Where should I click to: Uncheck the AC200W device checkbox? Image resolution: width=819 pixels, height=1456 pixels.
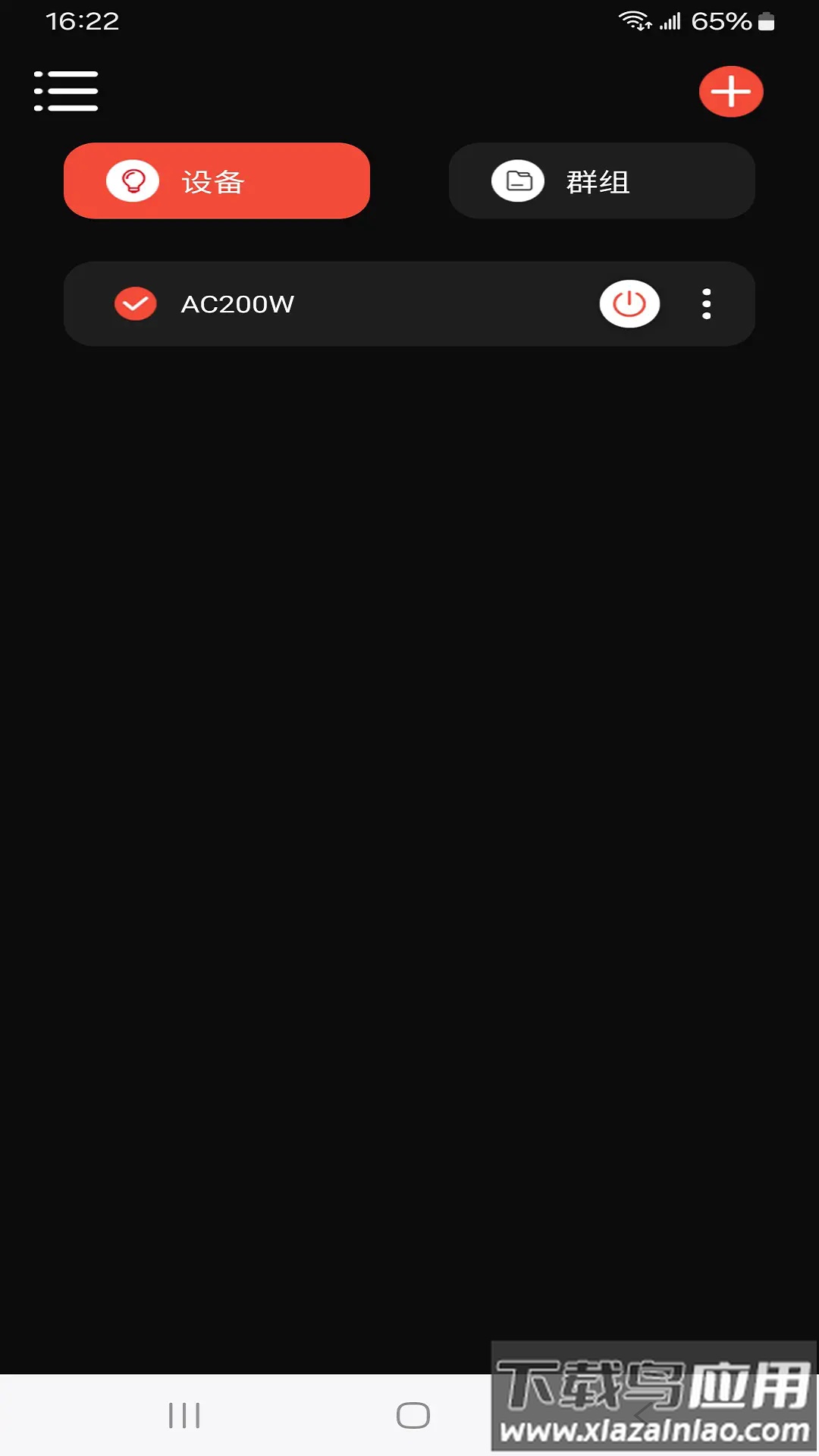pos(135,304)
